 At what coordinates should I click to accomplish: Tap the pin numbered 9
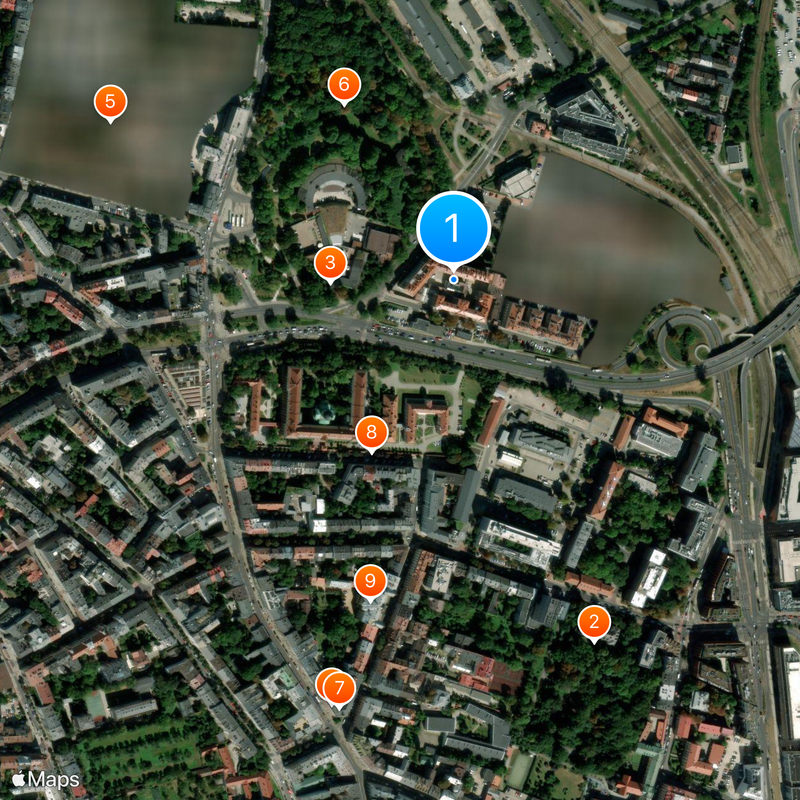tap(370, 580)
